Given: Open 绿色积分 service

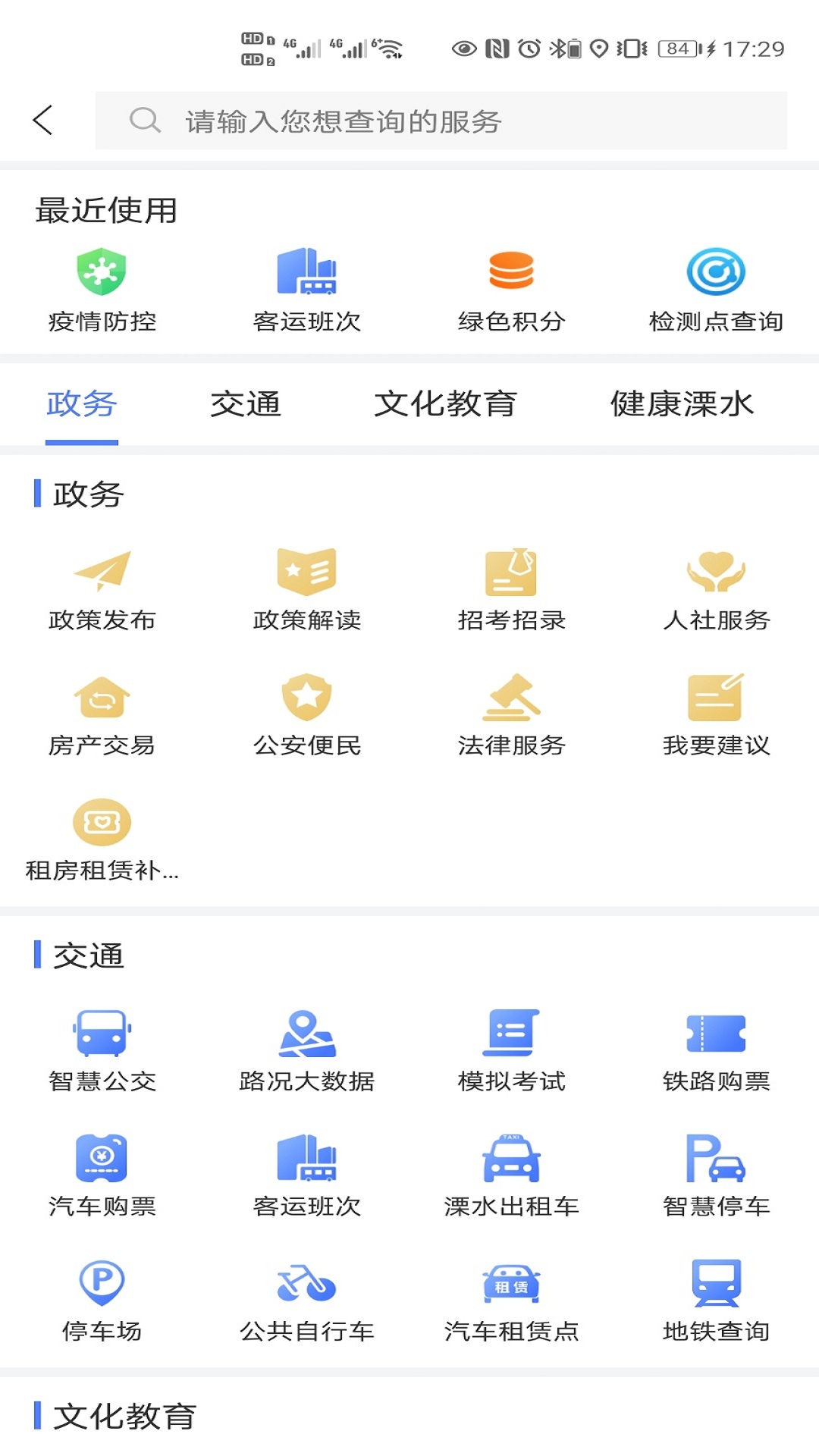Looking at the screenshot, I should coord(511,289).
